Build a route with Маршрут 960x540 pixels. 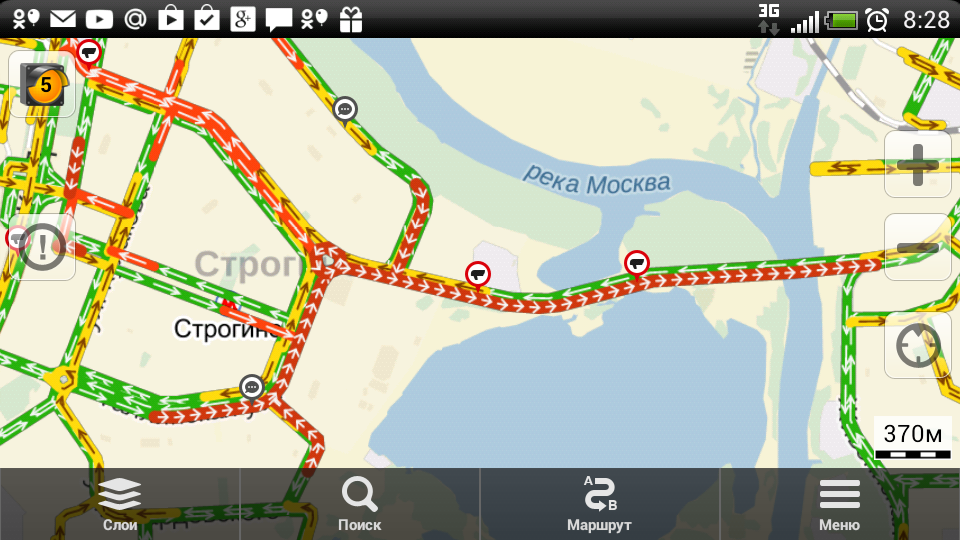point(600,504)
